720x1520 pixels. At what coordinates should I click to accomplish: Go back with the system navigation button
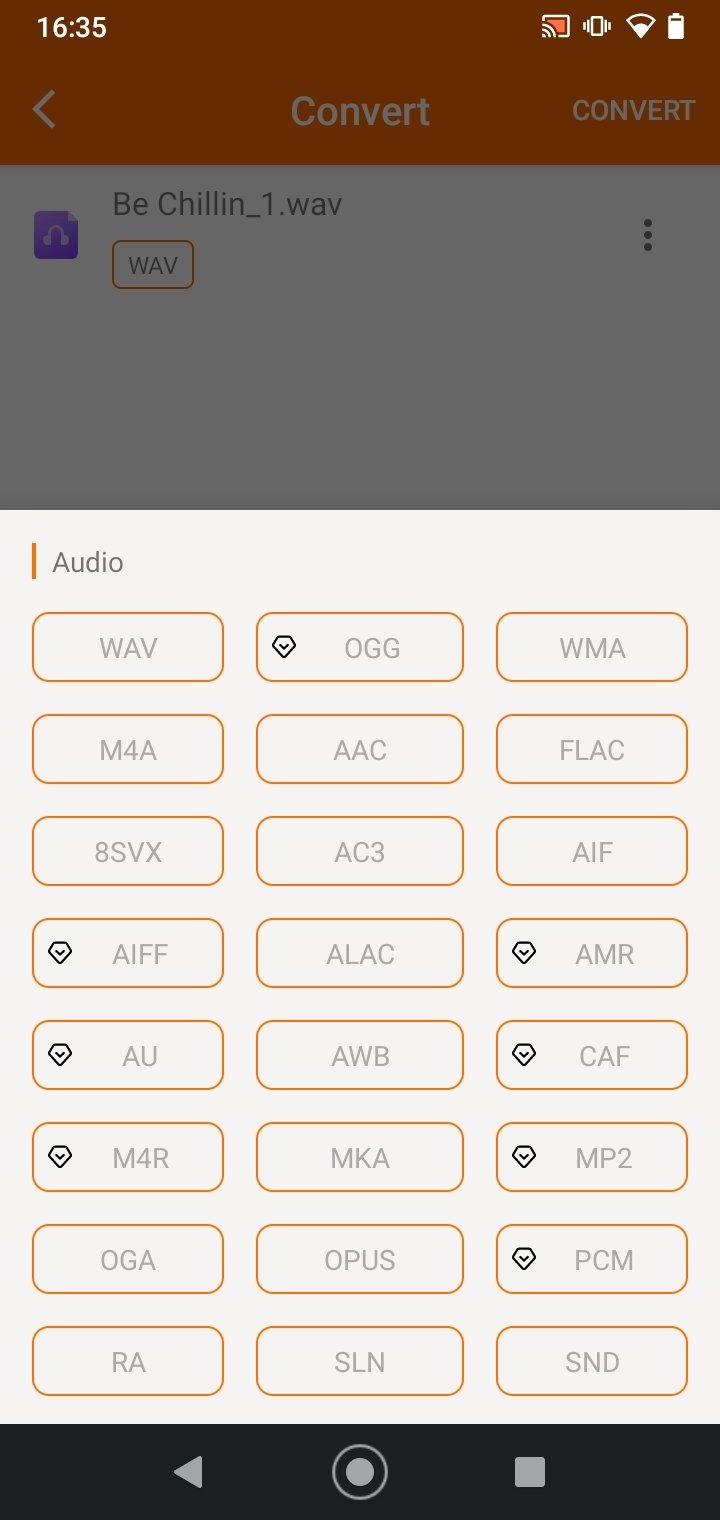(188, 1471)
